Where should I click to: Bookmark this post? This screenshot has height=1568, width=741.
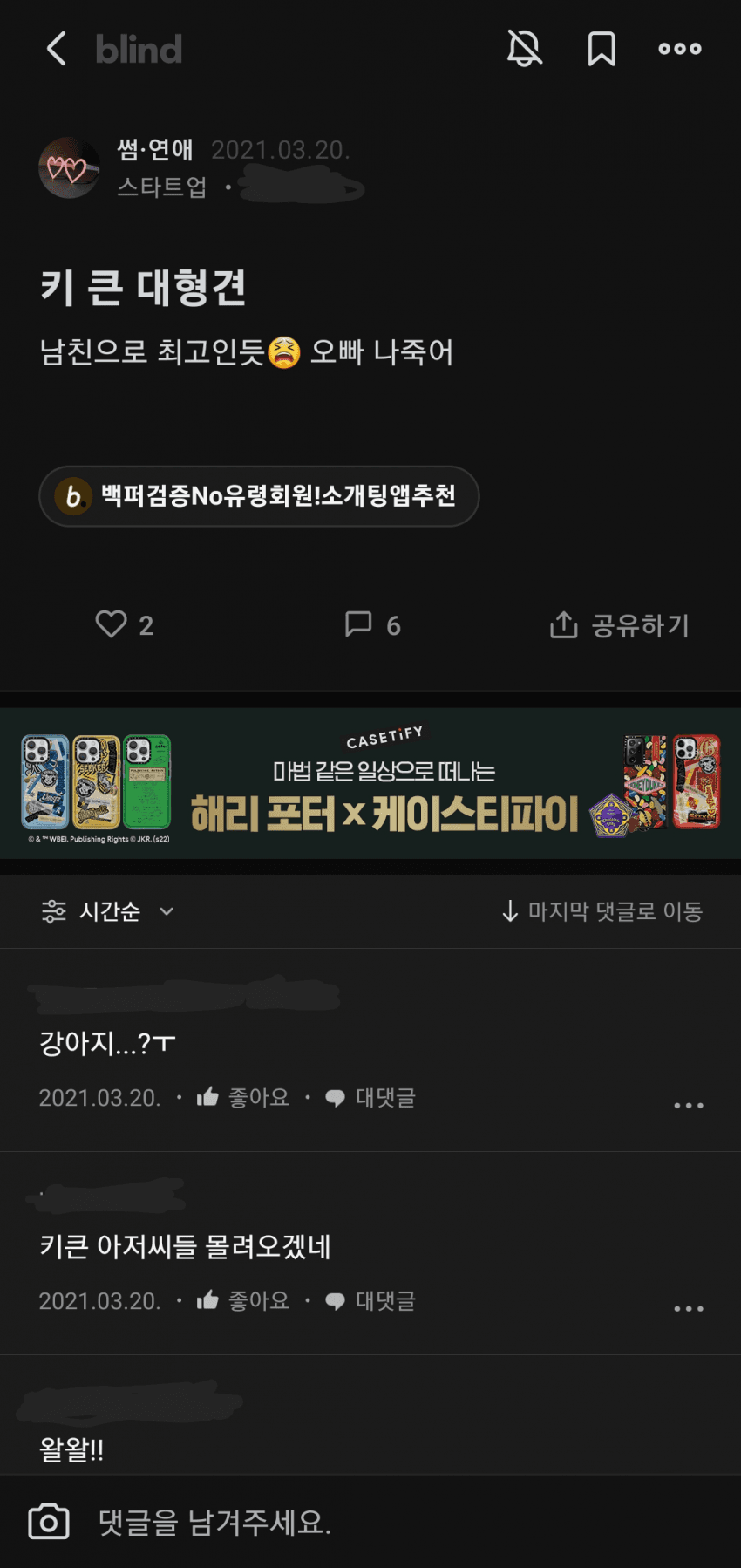click(602, 49)
